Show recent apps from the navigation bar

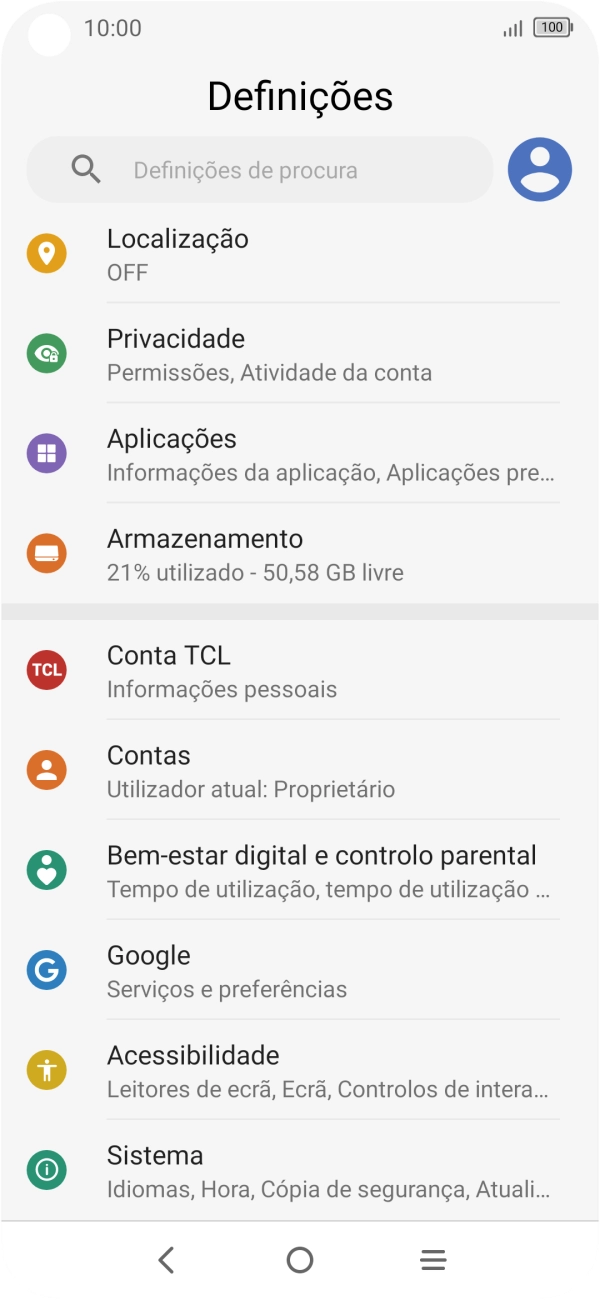point(433,1260)
